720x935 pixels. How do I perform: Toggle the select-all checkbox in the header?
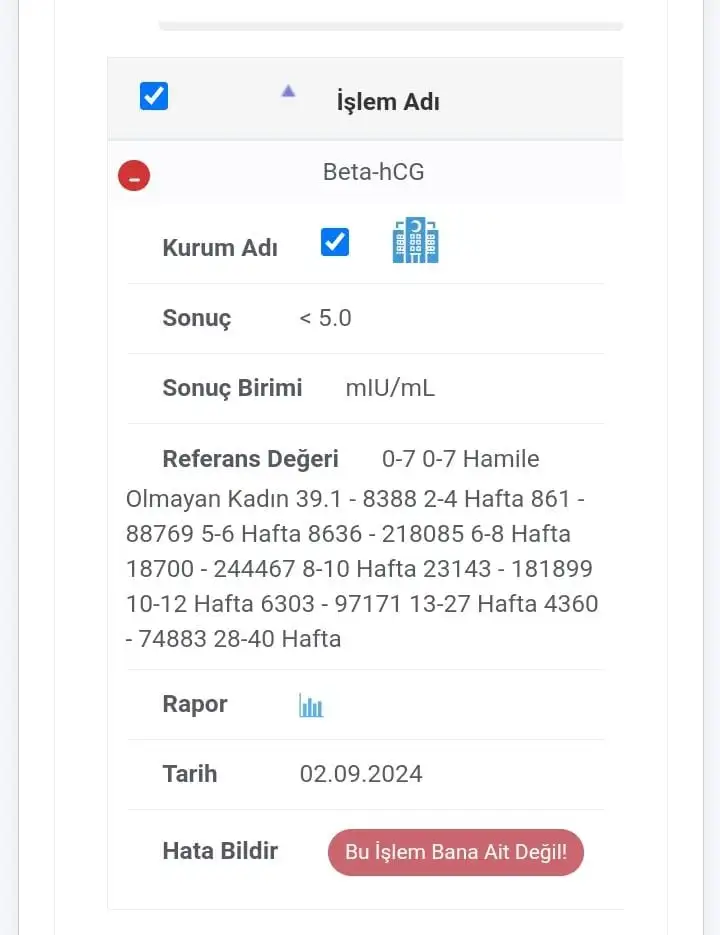tap(154, 96)
